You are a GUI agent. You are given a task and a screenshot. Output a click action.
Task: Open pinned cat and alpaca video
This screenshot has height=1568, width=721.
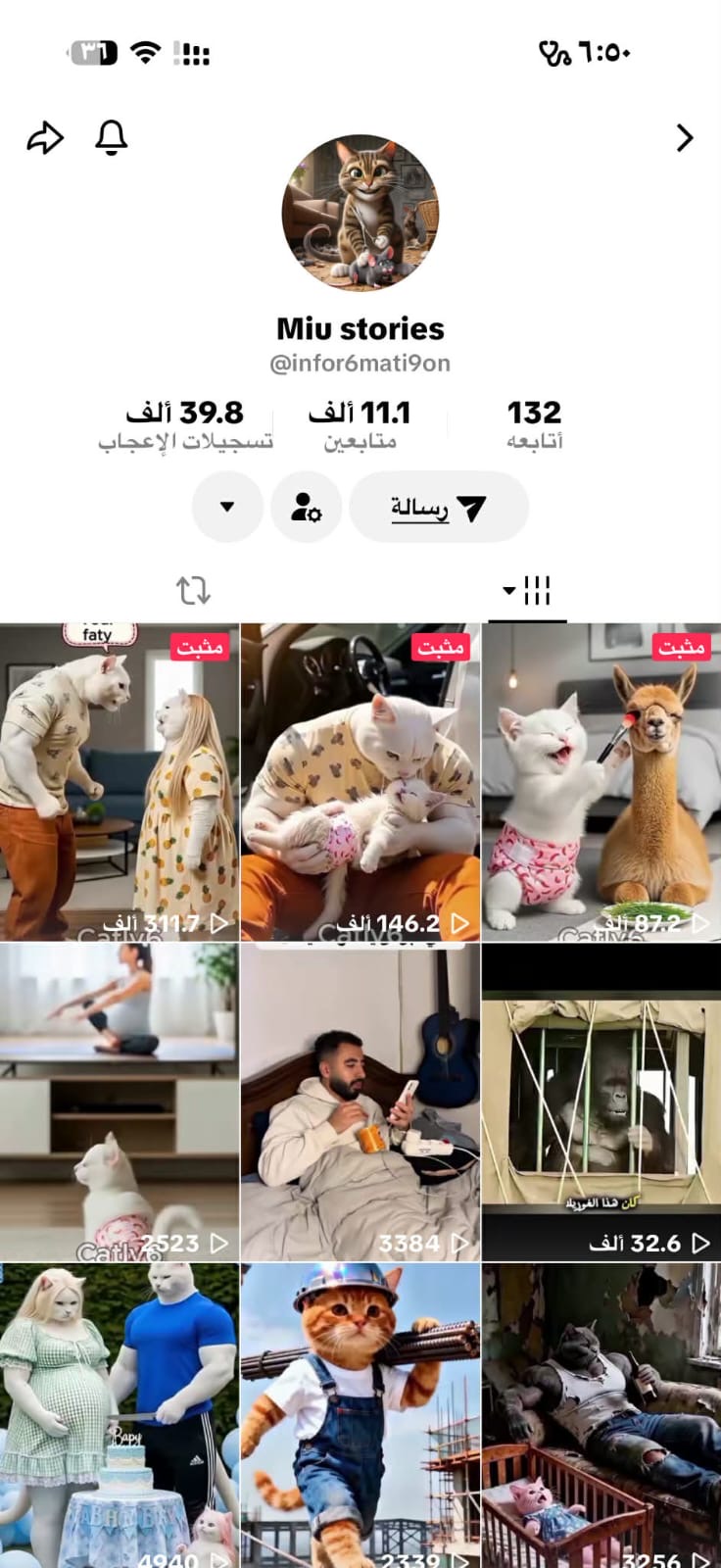pos(601,782)
